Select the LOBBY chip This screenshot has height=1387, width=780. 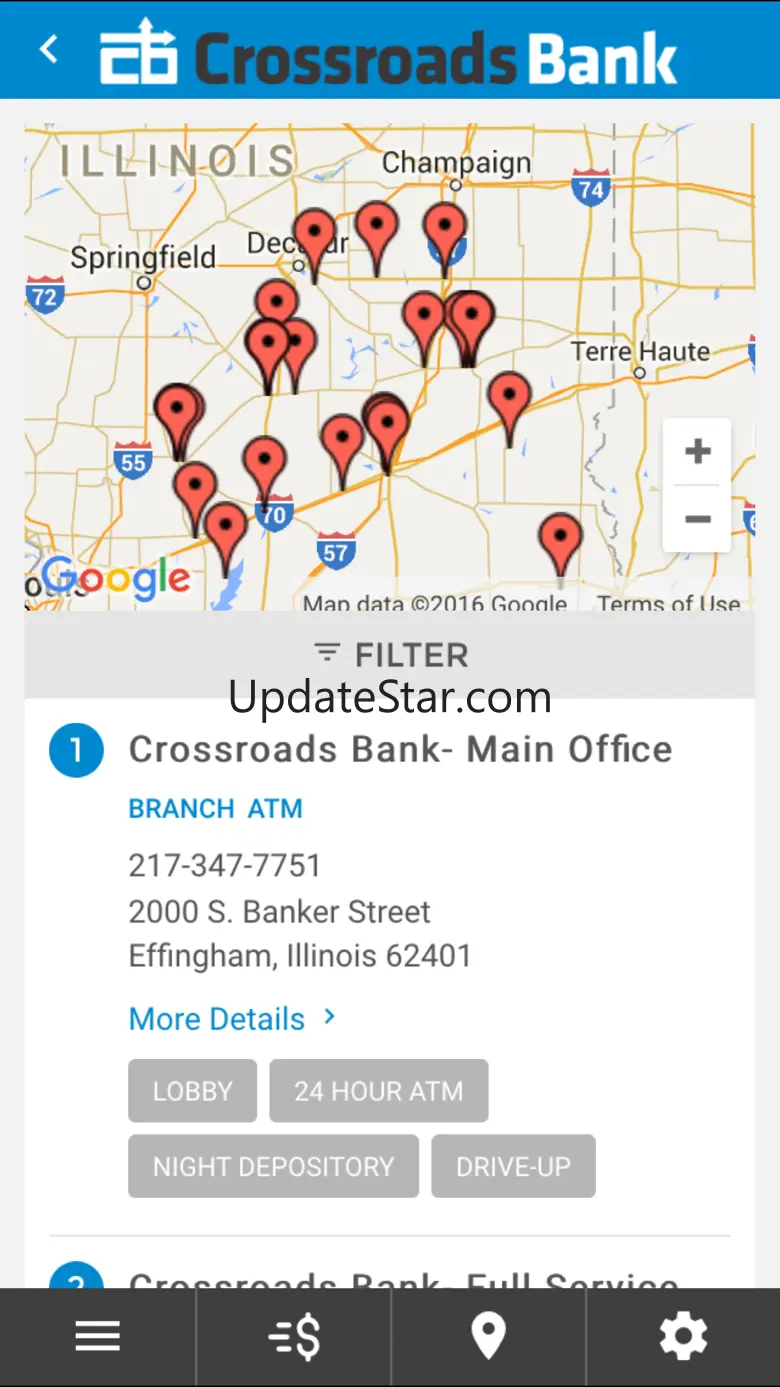point(192,1091)
